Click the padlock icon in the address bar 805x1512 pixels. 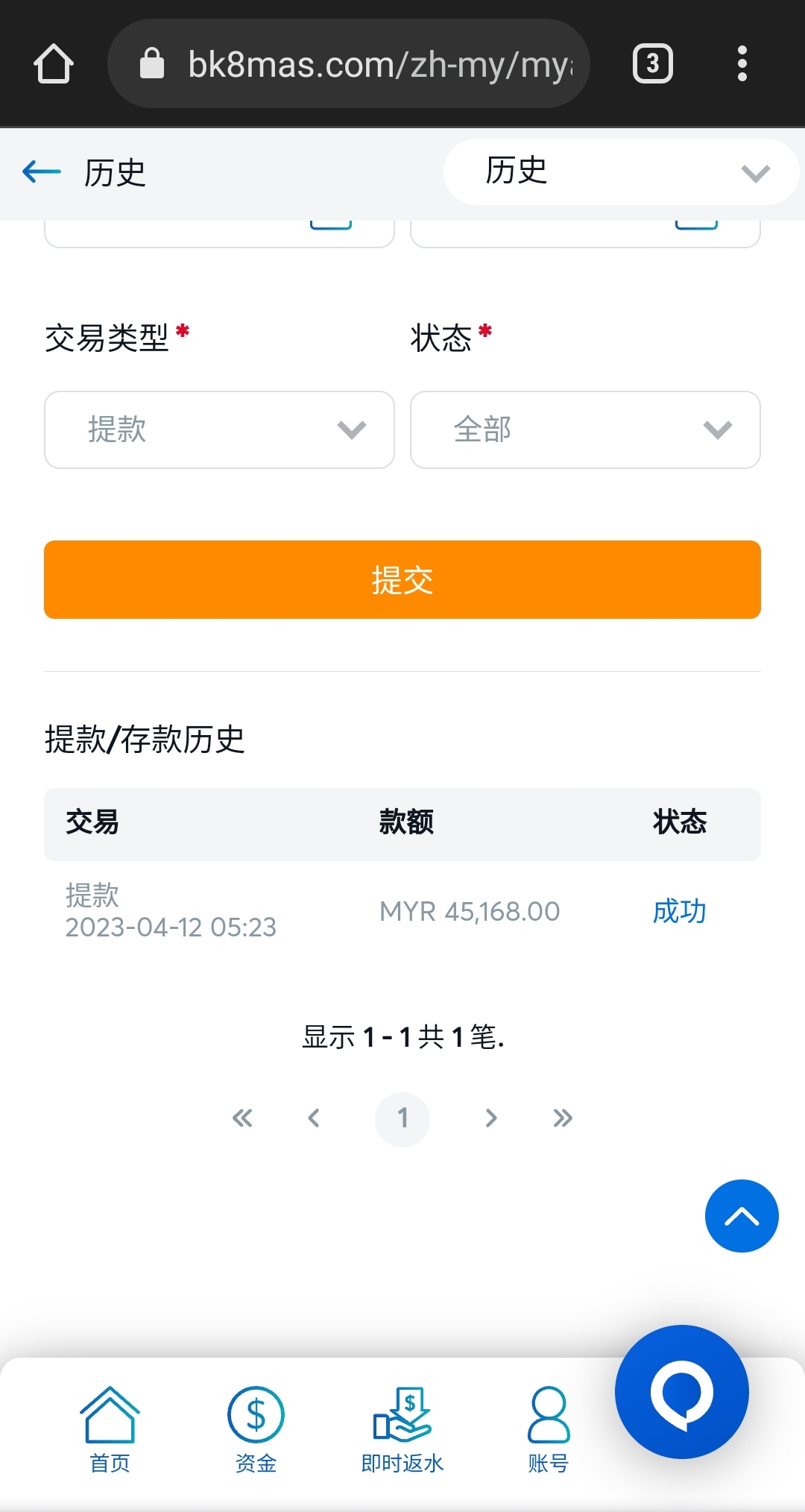(154, 64)
